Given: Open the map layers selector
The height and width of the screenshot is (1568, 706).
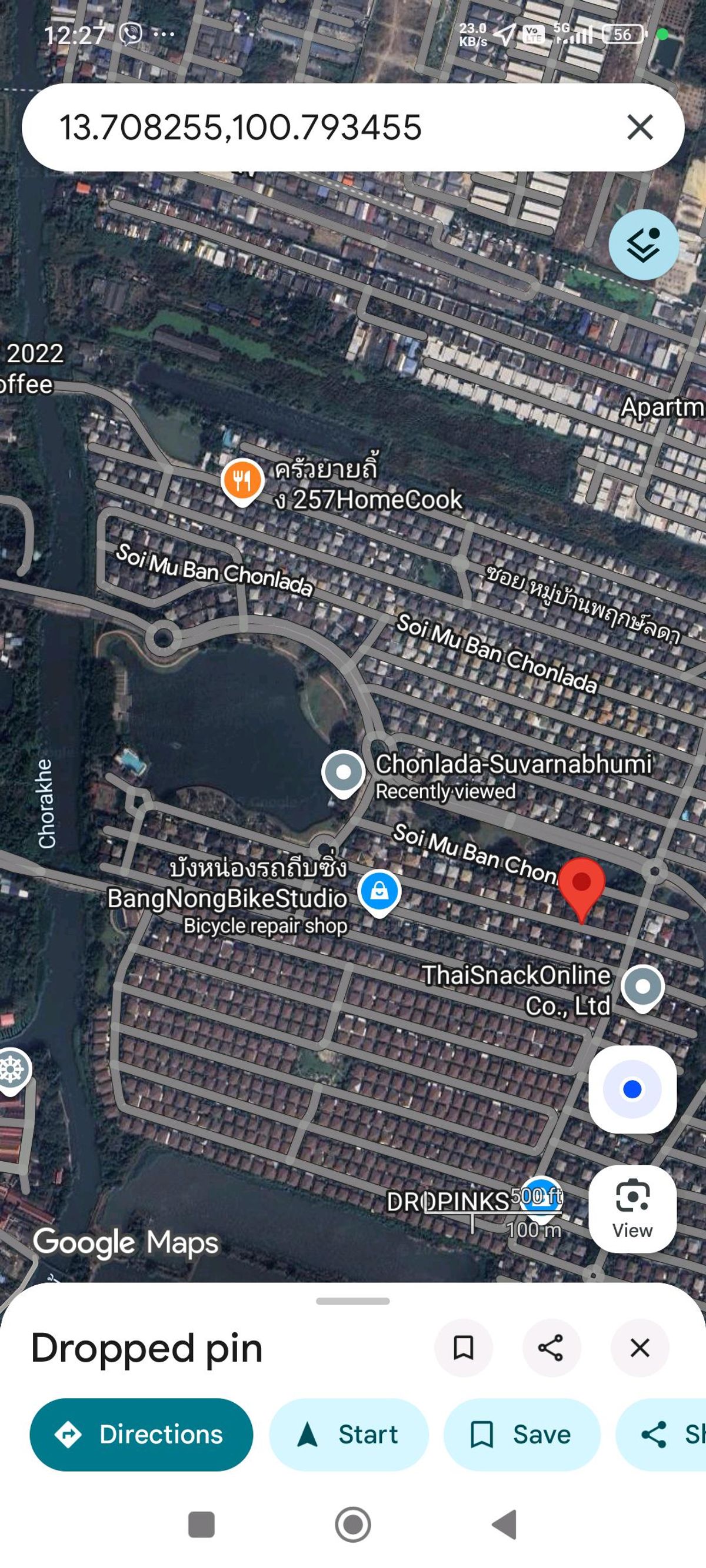Looking at the screenshot, I should click(643, 245).
